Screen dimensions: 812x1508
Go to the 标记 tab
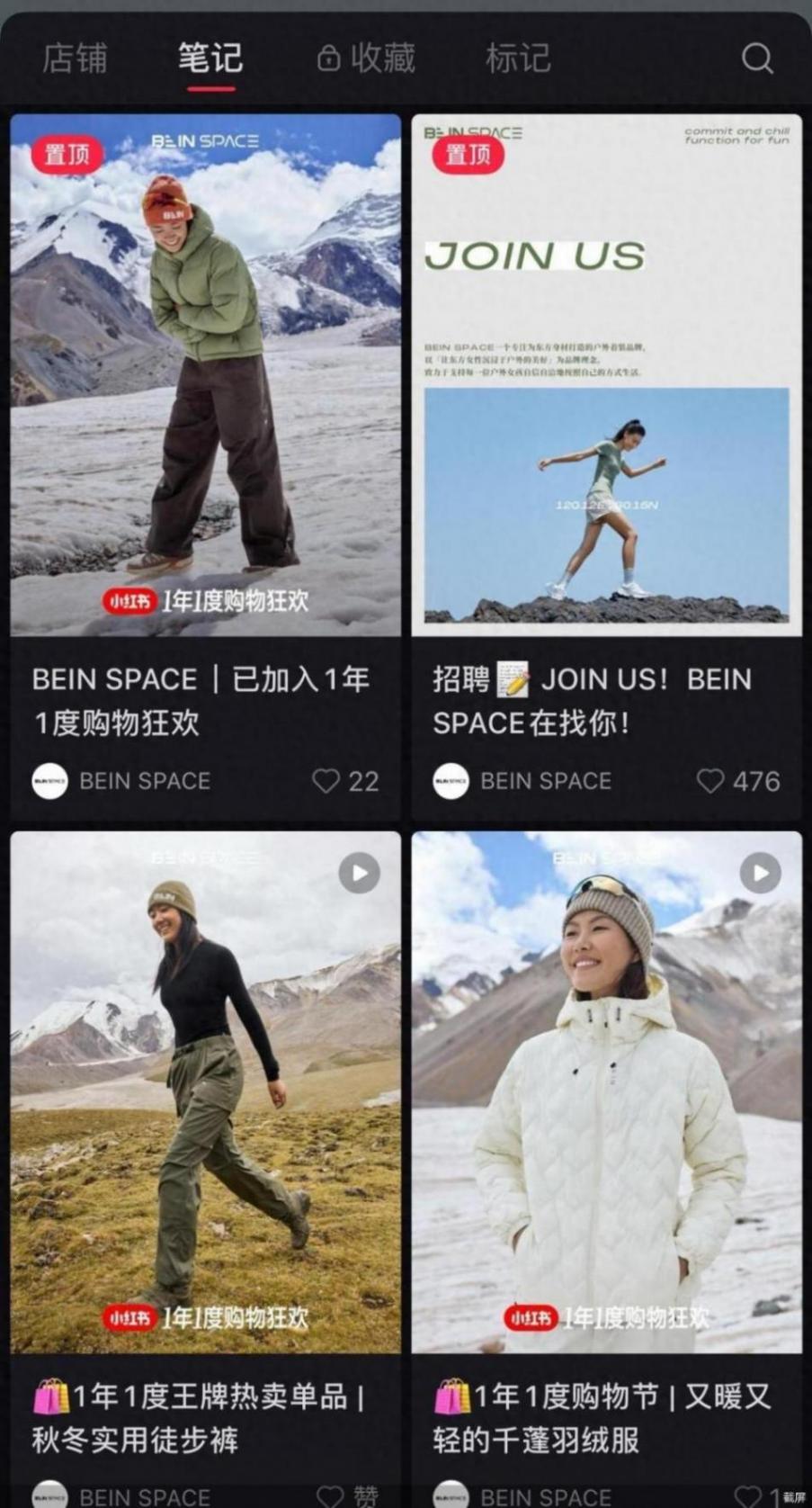[x=517, y=58]
